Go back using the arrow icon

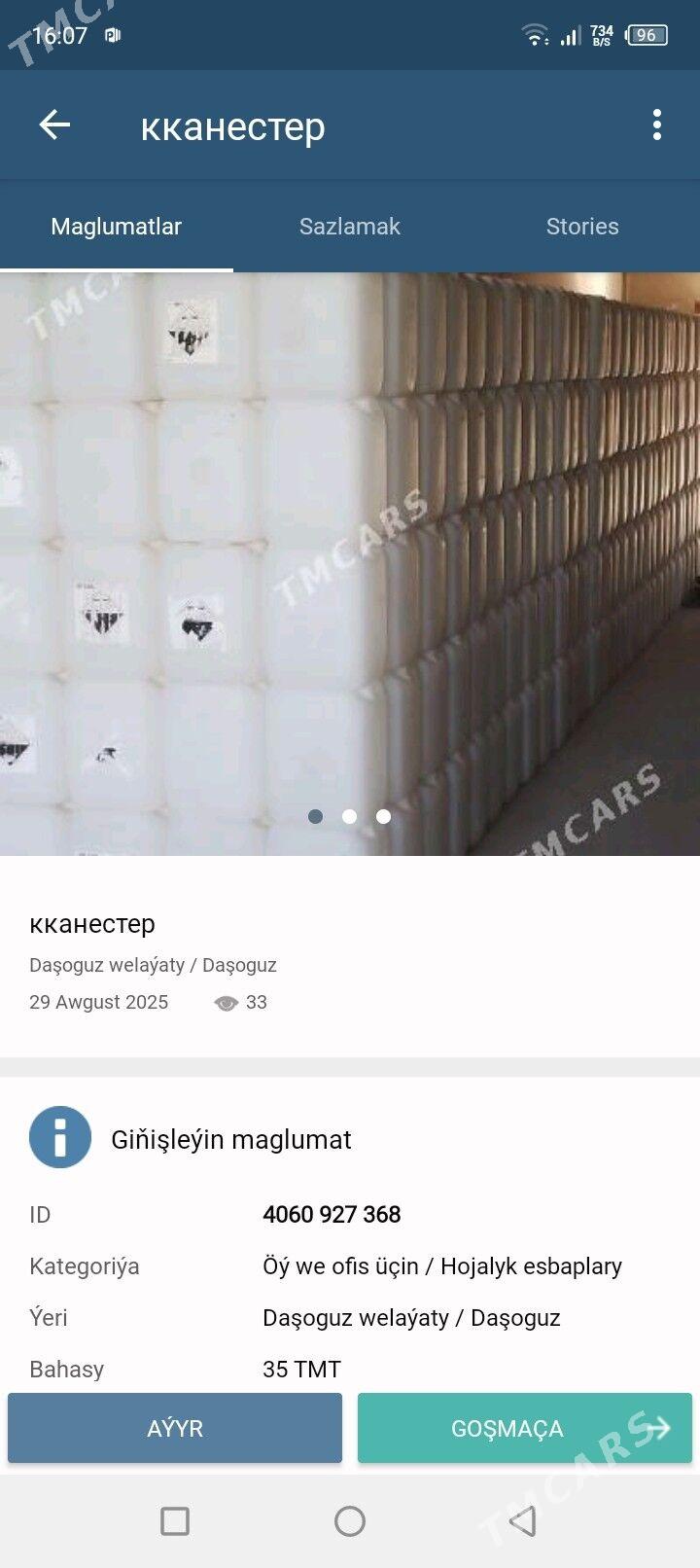54,125
